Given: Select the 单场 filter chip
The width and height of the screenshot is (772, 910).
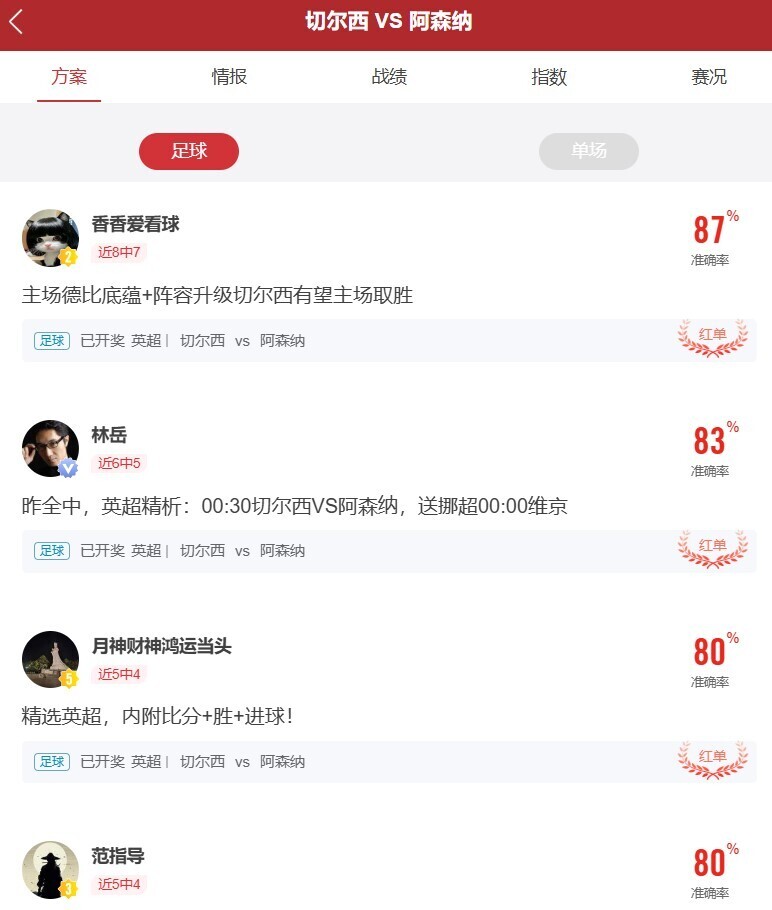Looking at the screenshot, I should coord(589,151).
